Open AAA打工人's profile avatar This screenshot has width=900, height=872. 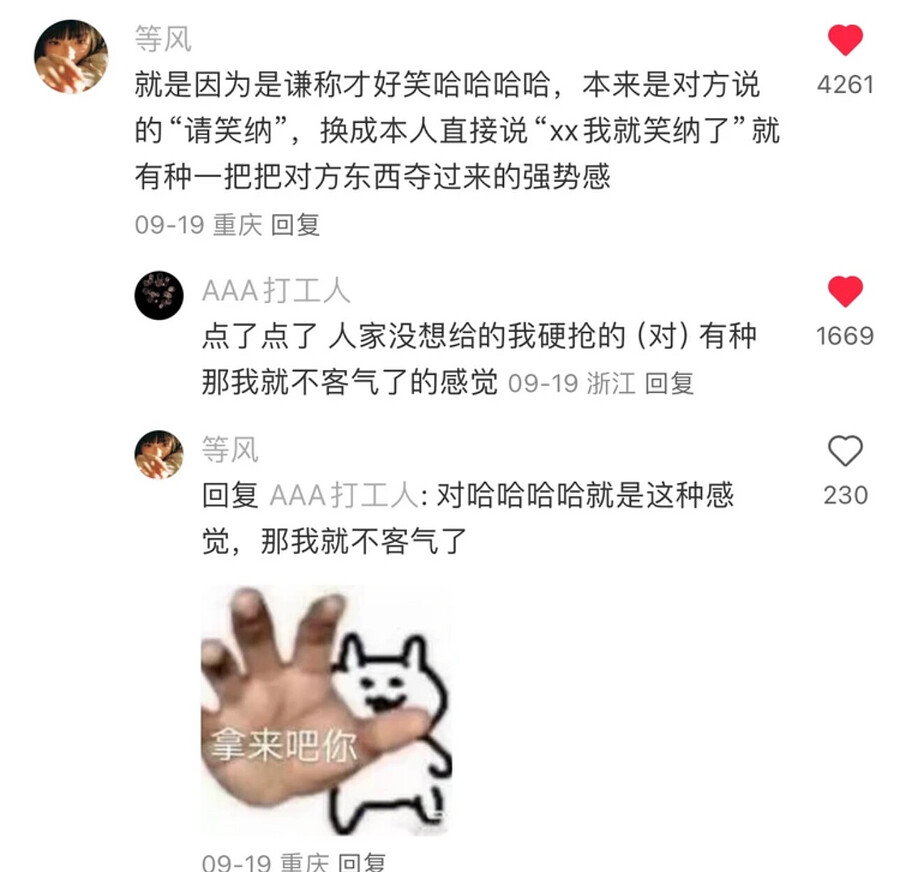(159, 295)
